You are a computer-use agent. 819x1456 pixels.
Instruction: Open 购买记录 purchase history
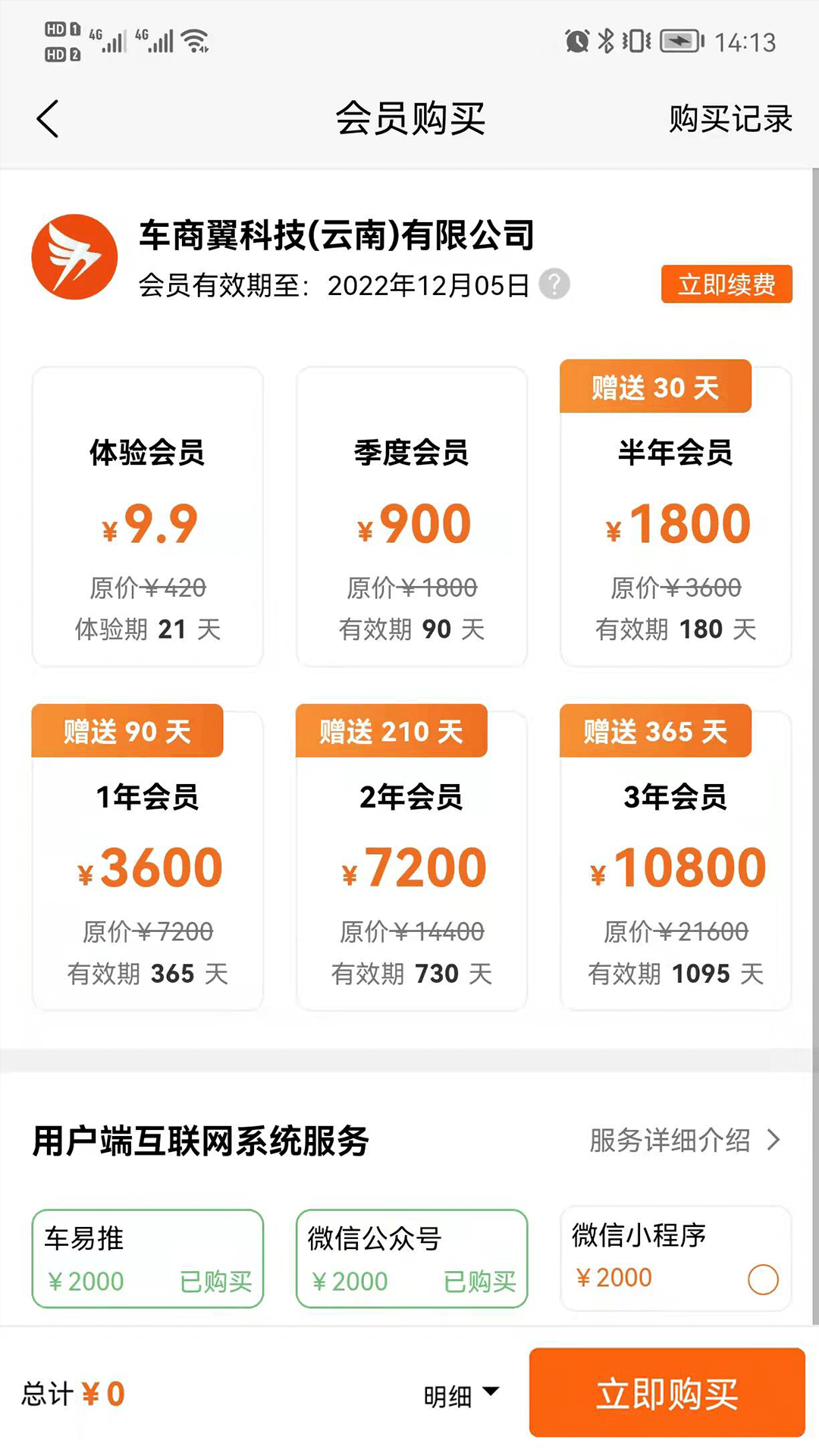[730, 119]
